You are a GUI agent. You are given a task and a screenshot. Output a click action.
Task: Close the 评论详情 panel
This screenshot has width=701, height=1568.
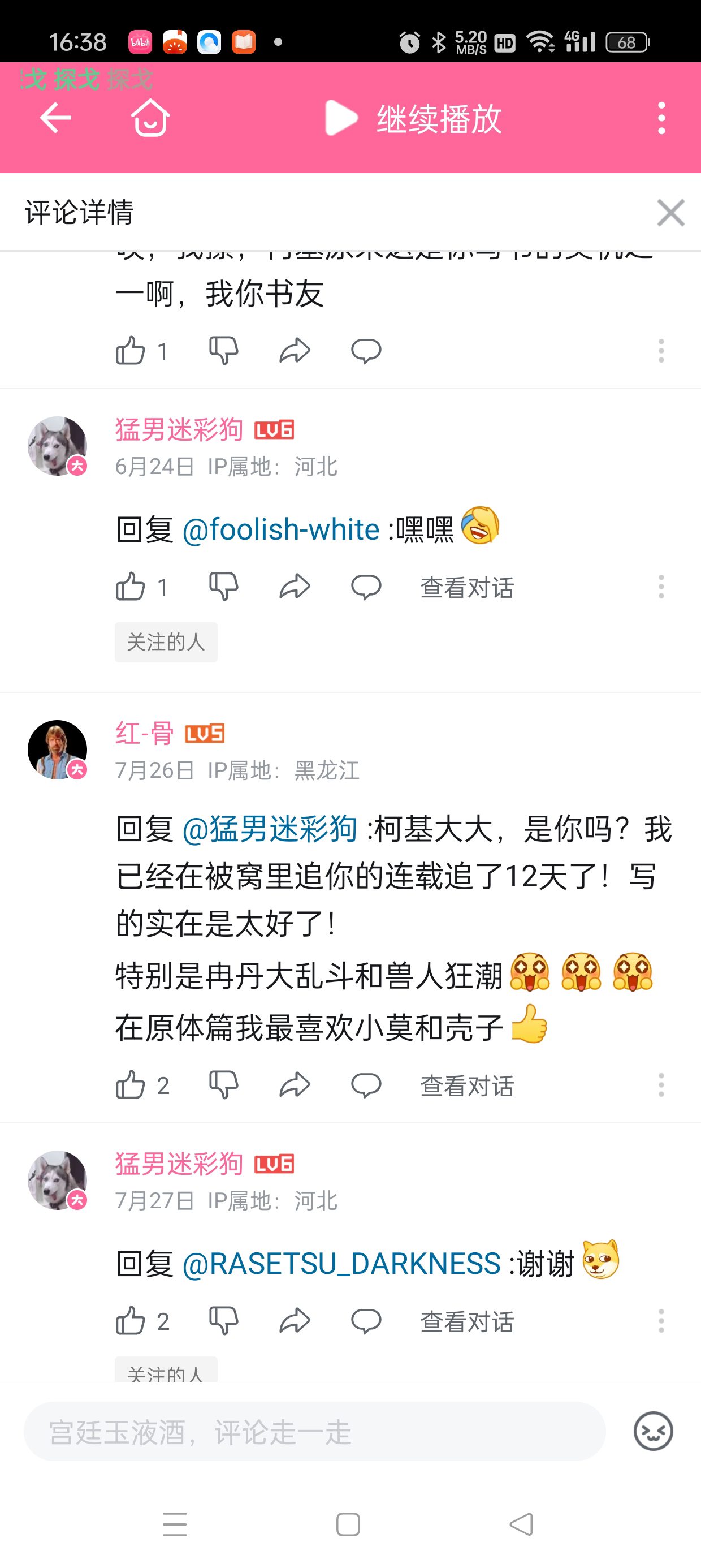[670, 213]
